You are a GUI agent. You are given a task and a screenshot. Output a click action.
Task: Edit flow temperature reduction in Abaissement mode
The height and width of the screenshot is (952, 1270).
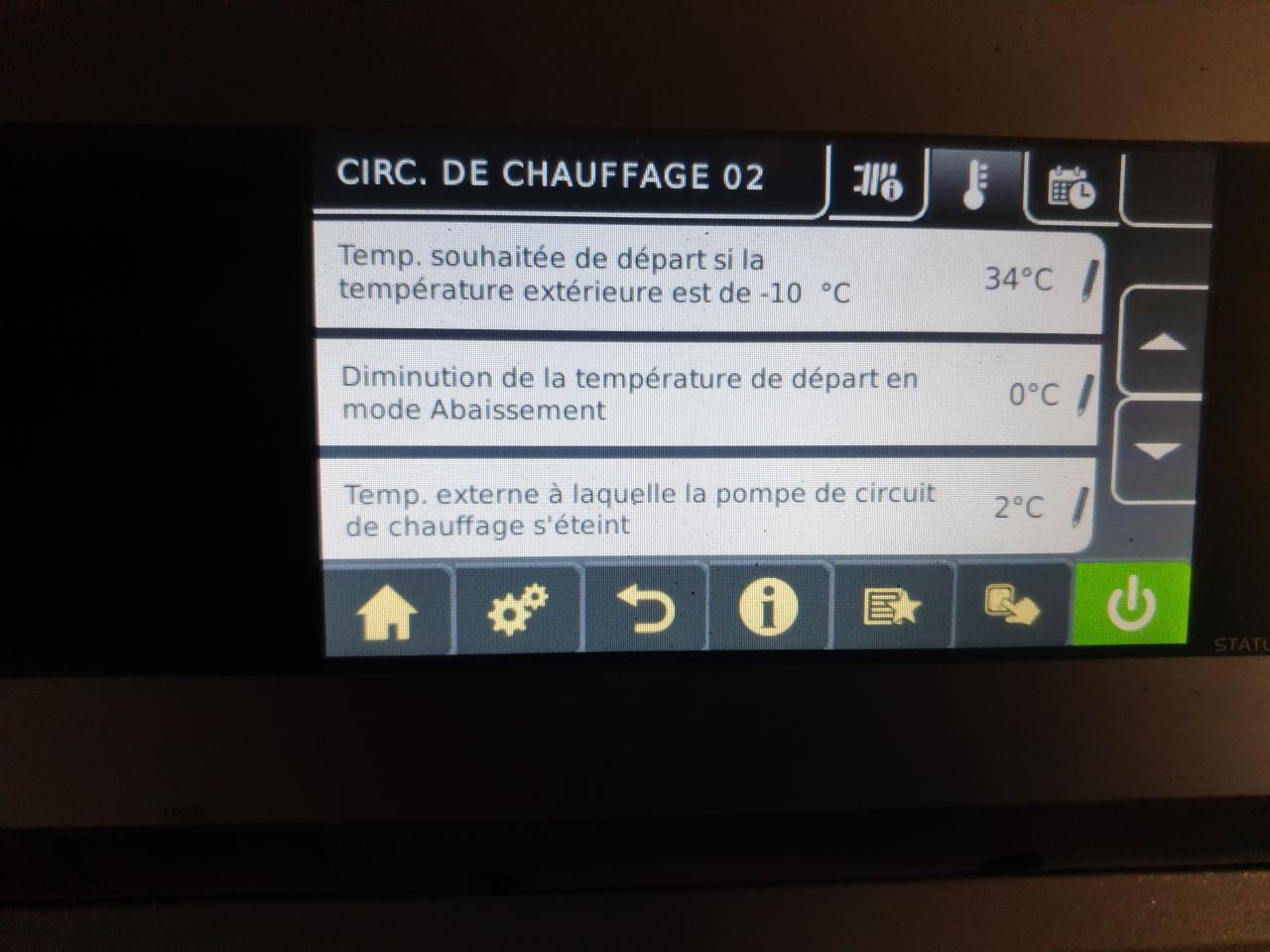(1084, 395)
